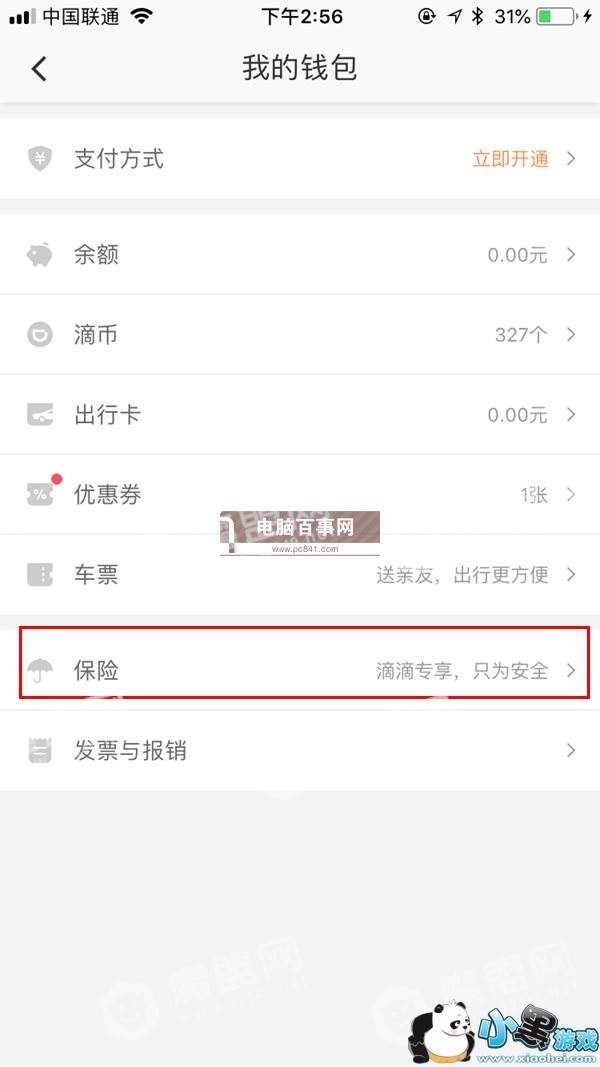Open 支付方式 payment method row
600x1067 pixels.
click(x=300, y=159)
